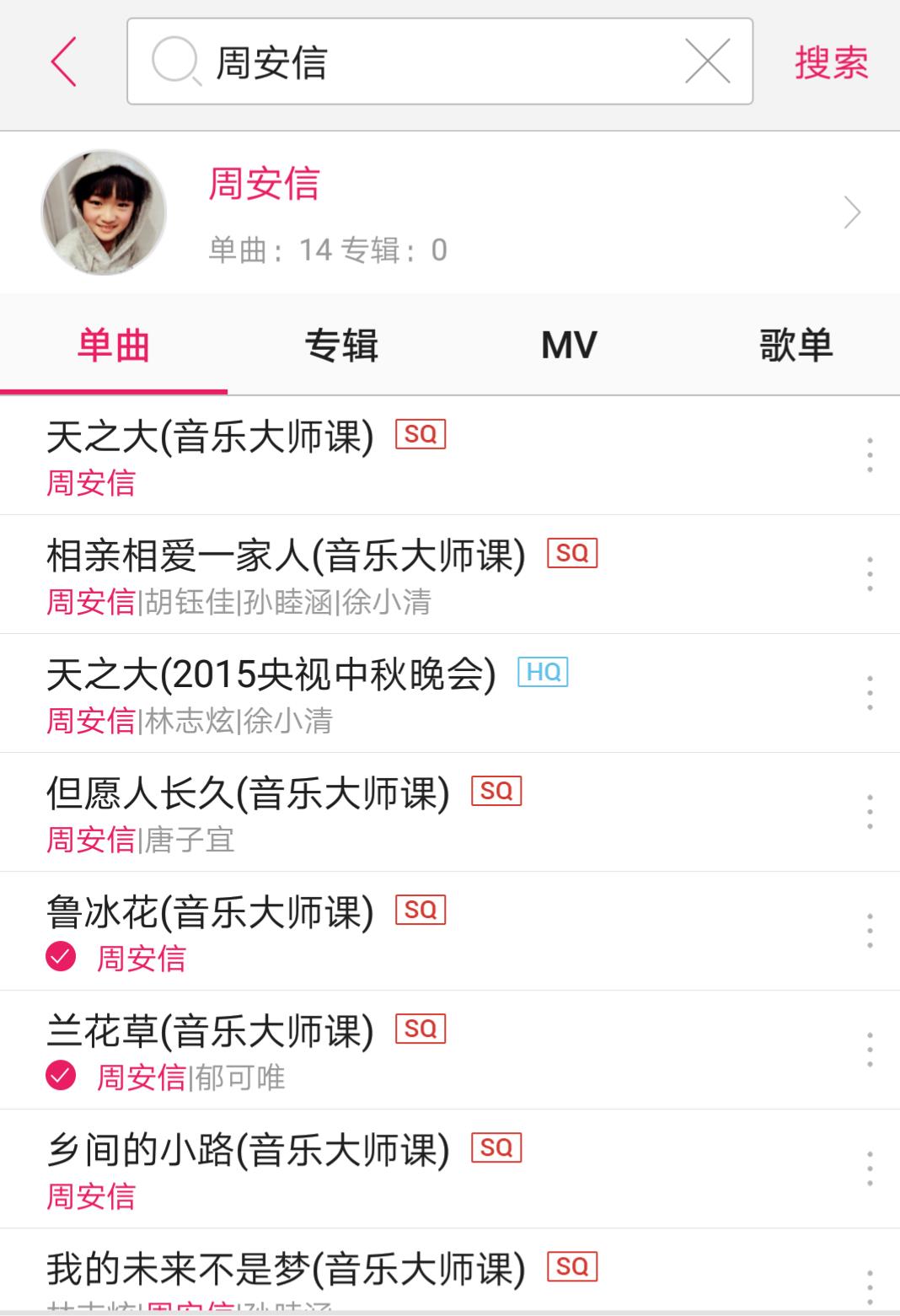
Task: Switch to the 专辑 tab
Action: (341, 345)
